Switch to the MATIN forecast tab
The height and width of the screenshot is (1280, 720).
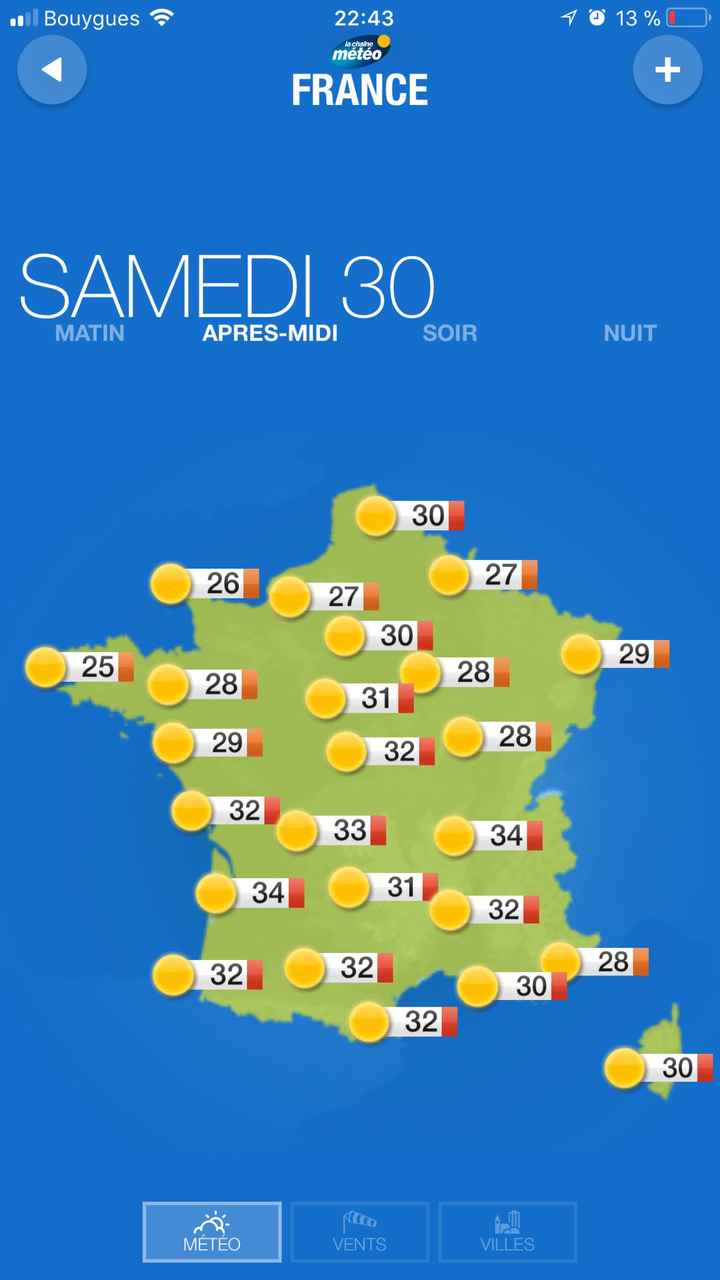pyautogui.click(x=89, y=334)
